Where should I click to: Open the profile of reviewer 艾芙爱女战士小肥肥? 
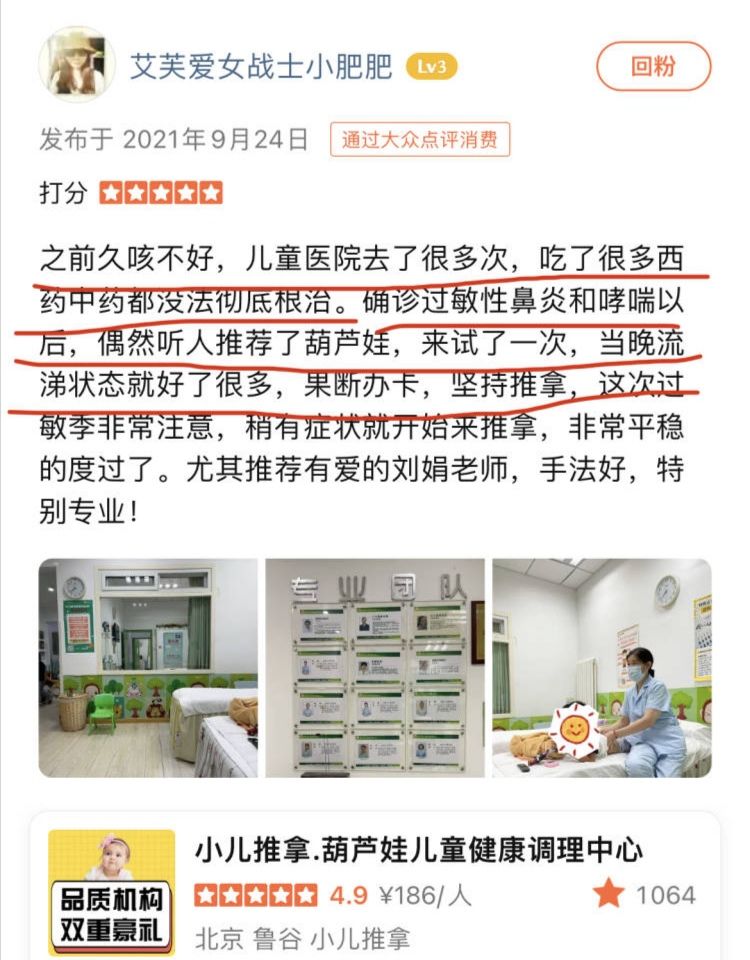pyautogui.click(x=264, y=67)
